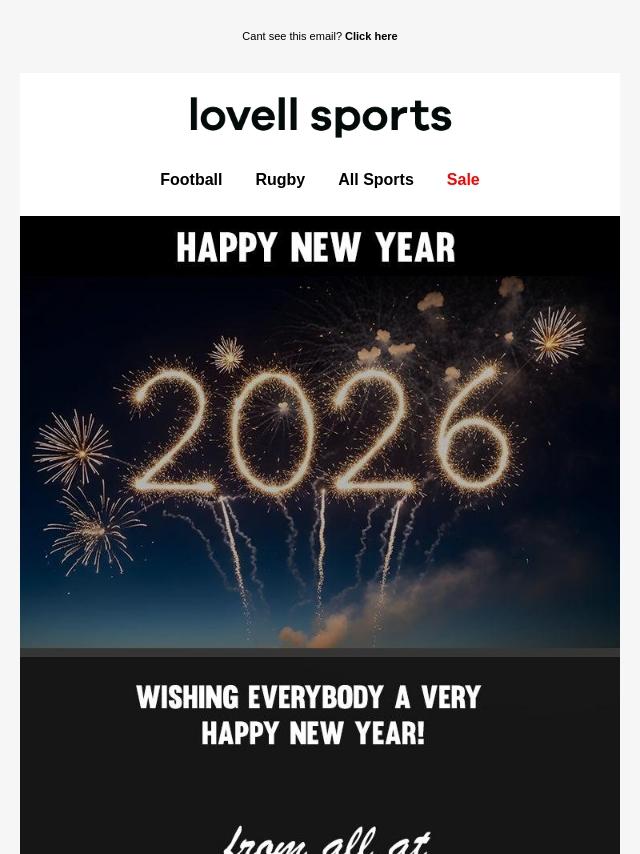640x854 pixels.
Task: Go to the Rugby category
Action: click(x=280, y=180)
